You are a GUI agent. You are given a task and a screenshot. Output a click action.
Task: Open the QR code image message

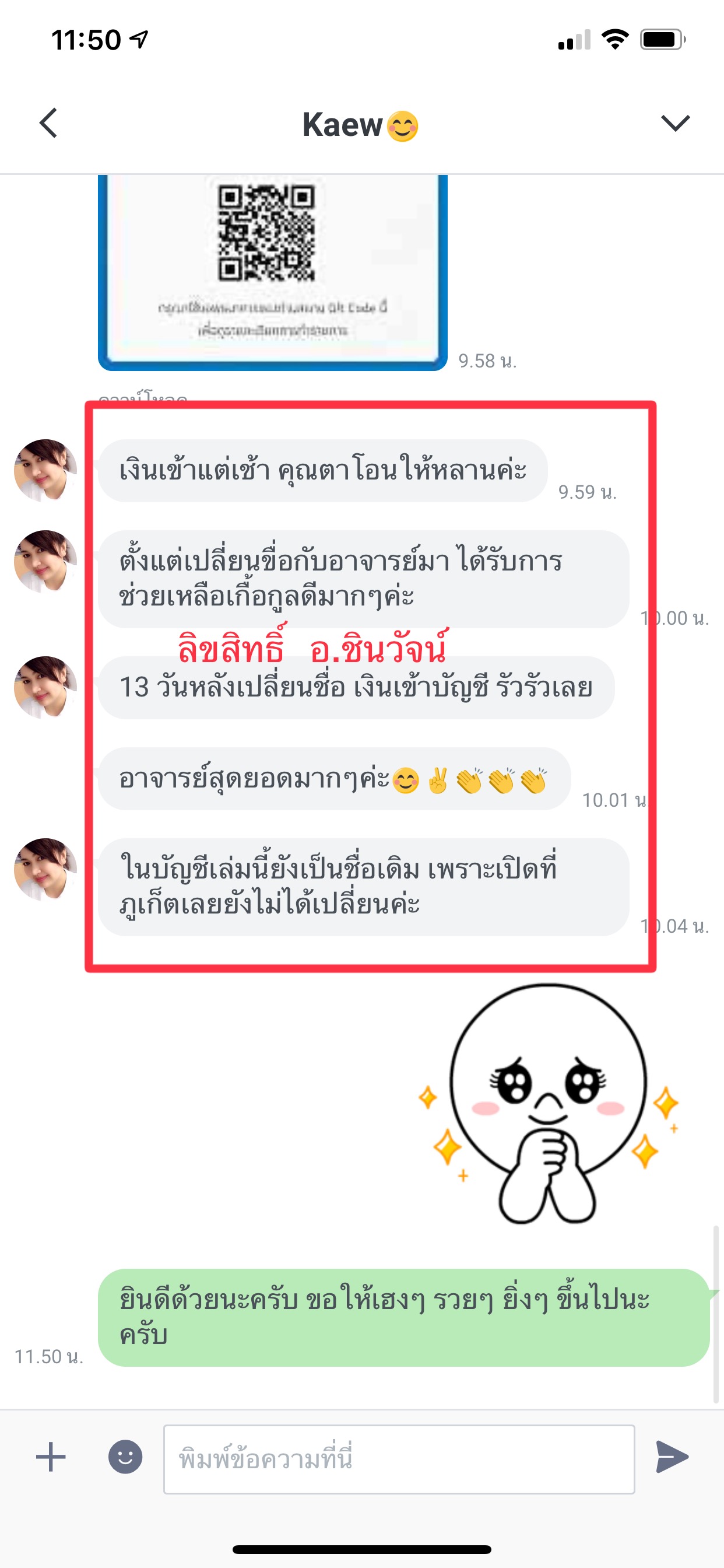(273, 271)
